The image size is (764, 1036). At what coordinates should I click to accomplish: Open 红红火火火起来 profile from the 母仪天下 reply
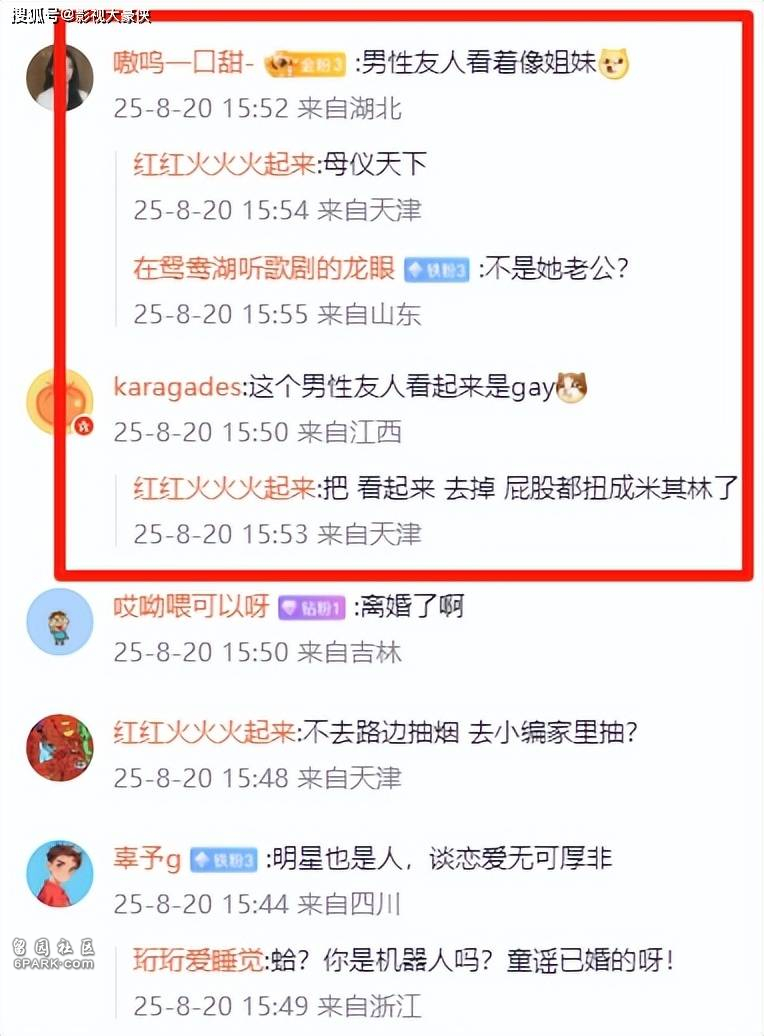pos(224,164)
